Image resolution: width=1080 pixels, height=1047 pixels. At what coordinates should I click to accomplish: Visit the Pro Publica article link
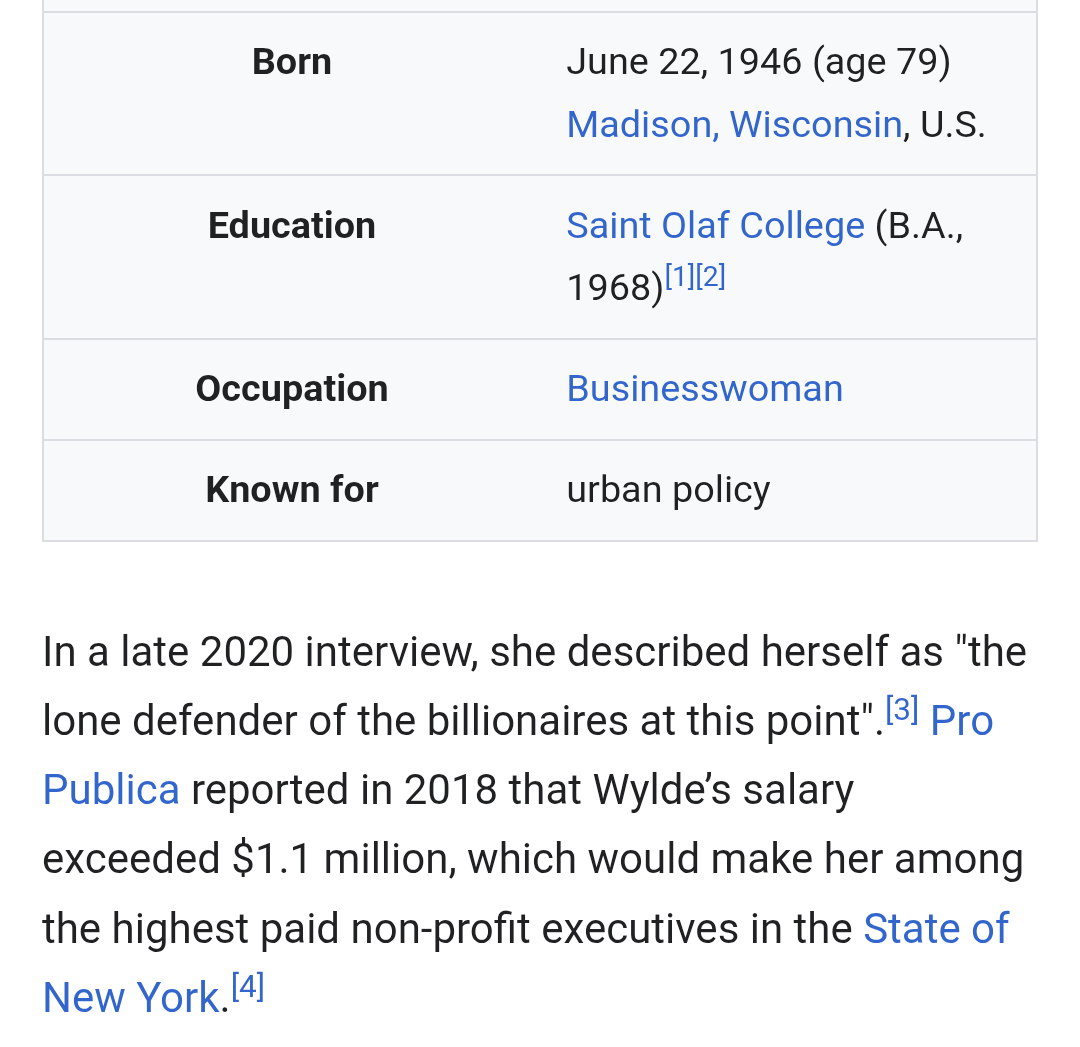960,721
